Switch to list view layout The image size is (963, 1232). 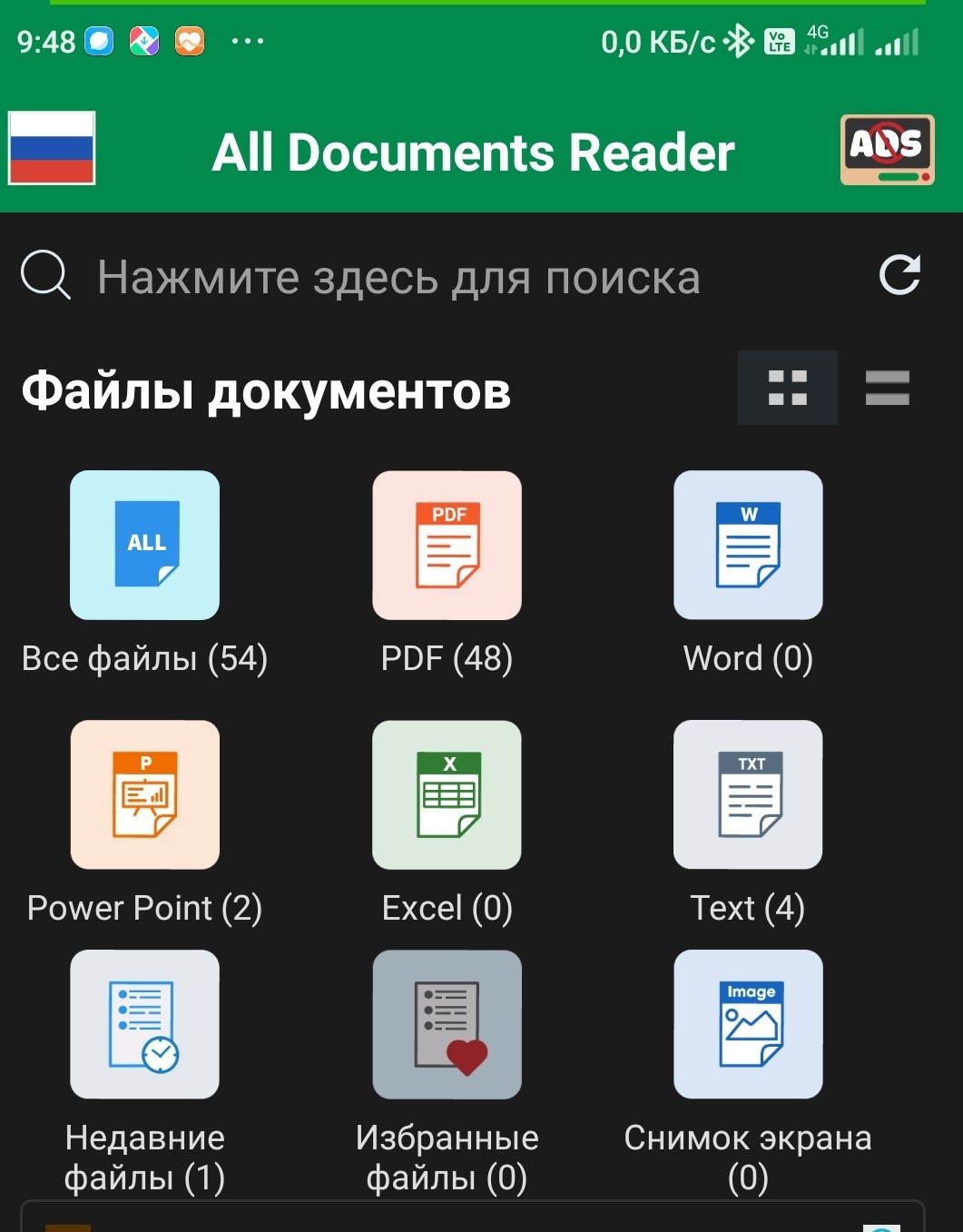click(x=887, y=388)
